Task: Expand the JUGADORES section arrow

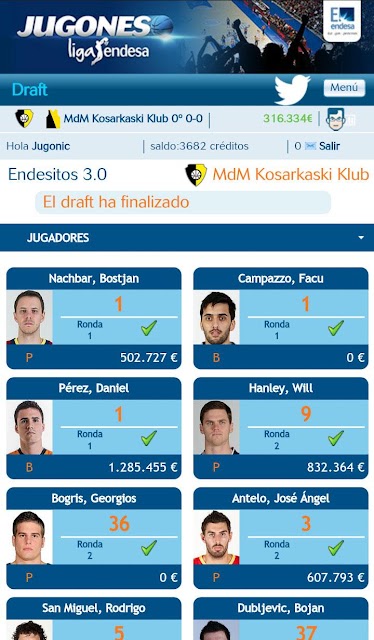Action: pos(361,238)
